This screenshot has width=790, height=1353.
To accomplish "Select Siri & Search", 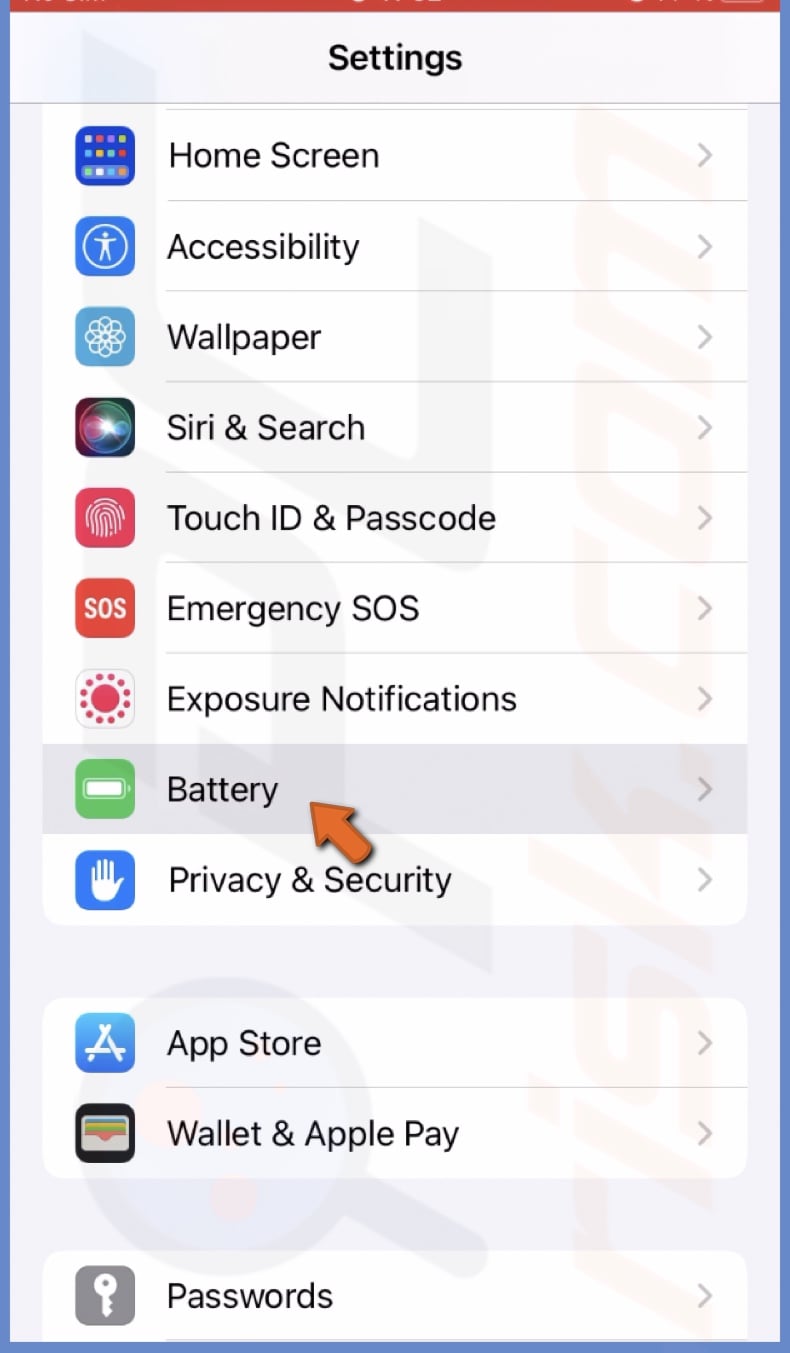I will 394,428.
